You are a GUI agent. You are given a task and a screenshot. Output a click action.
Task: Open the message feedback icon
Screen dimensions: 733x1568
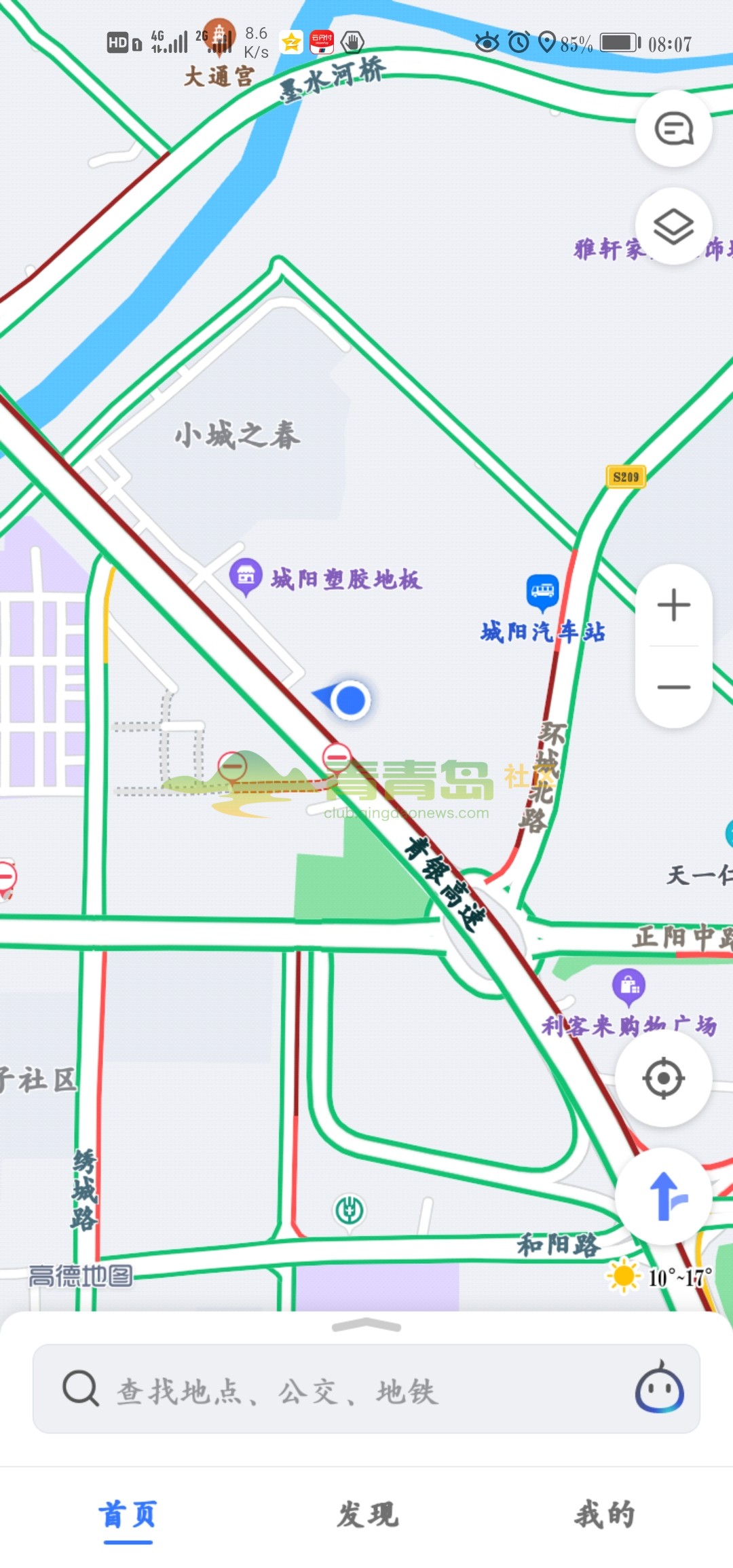pyautogui.click(x=673, y=128)
